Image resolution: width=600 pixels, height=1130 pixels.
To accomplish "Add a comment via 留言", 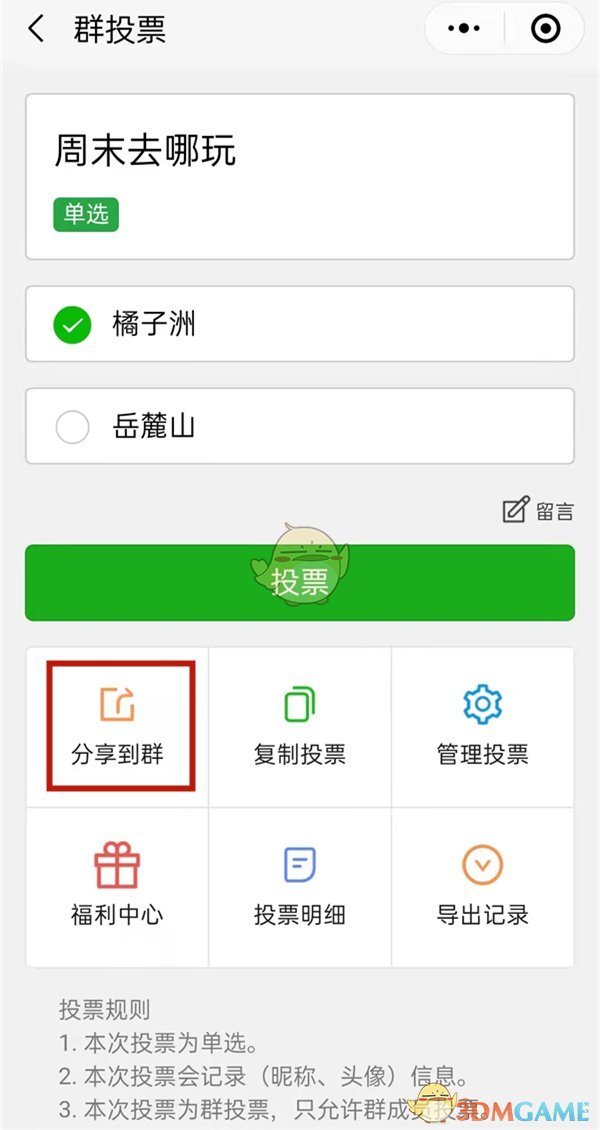I will (538, 511).
